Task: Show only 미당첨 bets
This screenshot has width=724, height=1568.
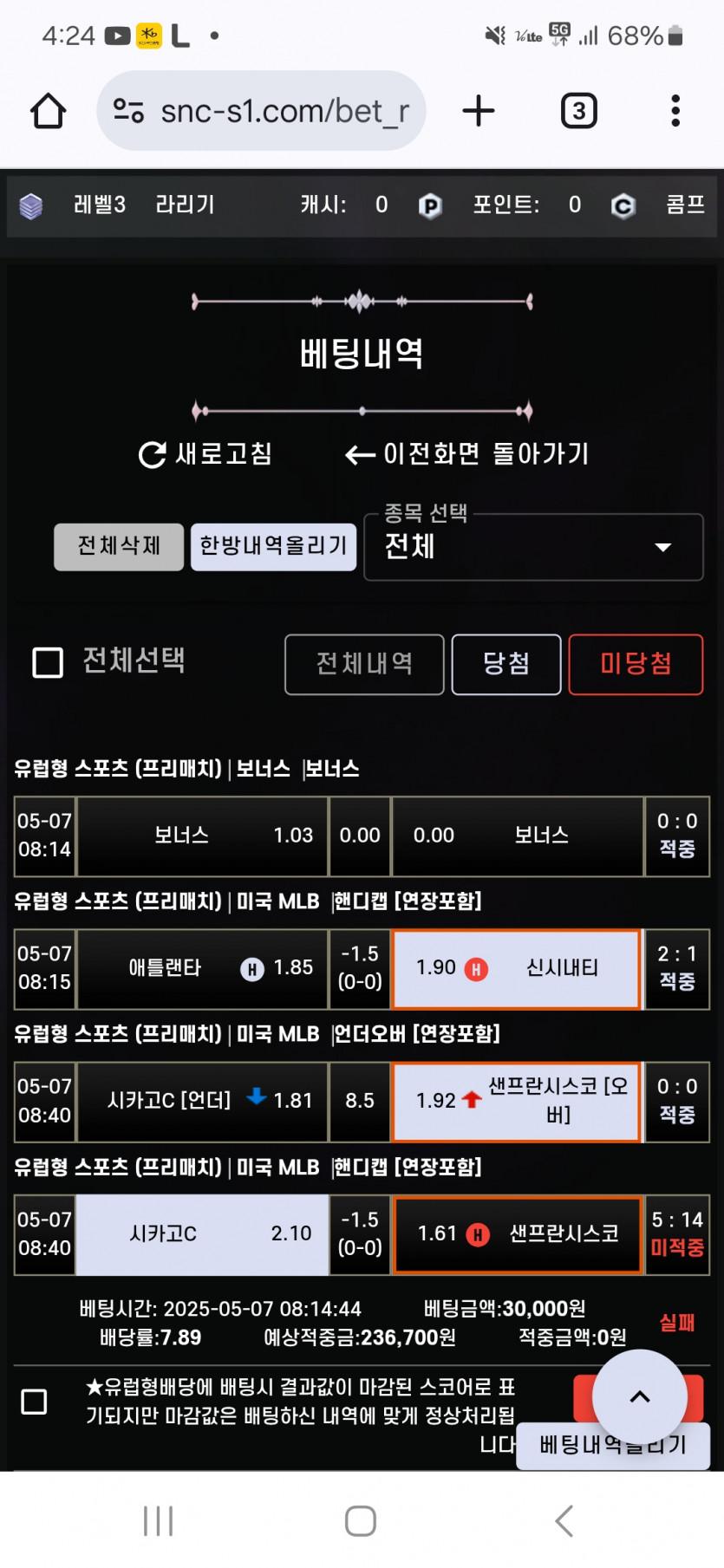Action: click(x=636, y=664)
